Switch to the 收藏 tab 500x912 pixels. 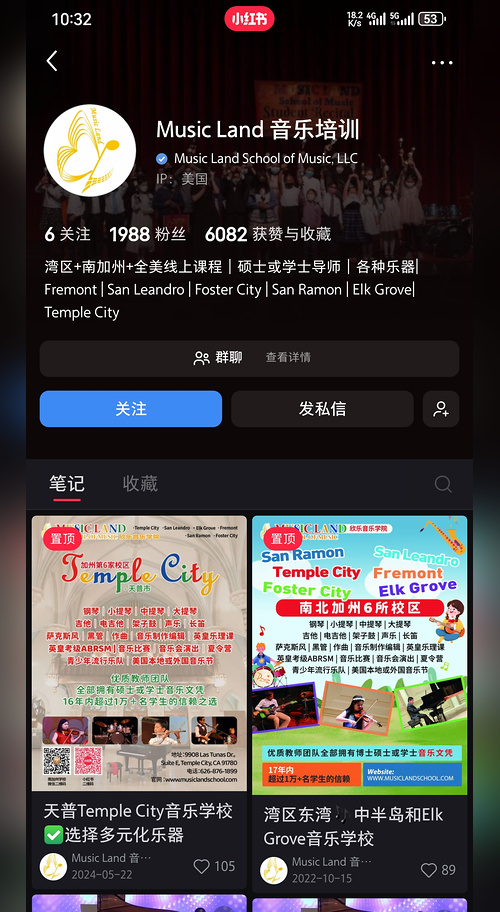pyautogui.click(x=140, y=483)
